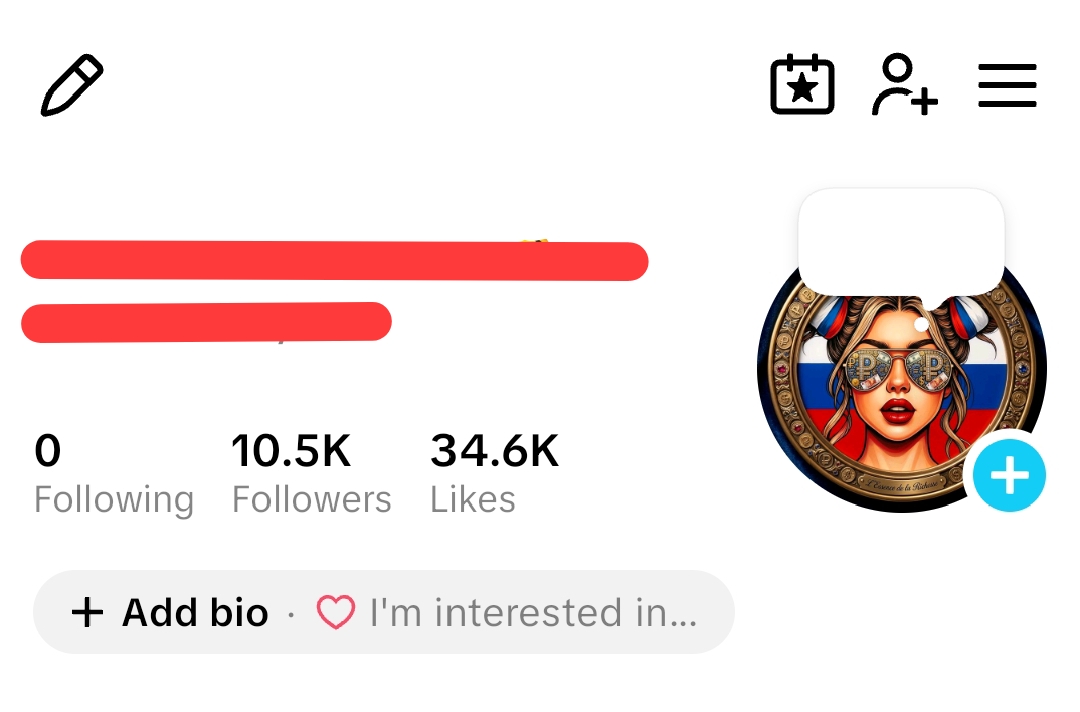Open the profile picture

902,386
